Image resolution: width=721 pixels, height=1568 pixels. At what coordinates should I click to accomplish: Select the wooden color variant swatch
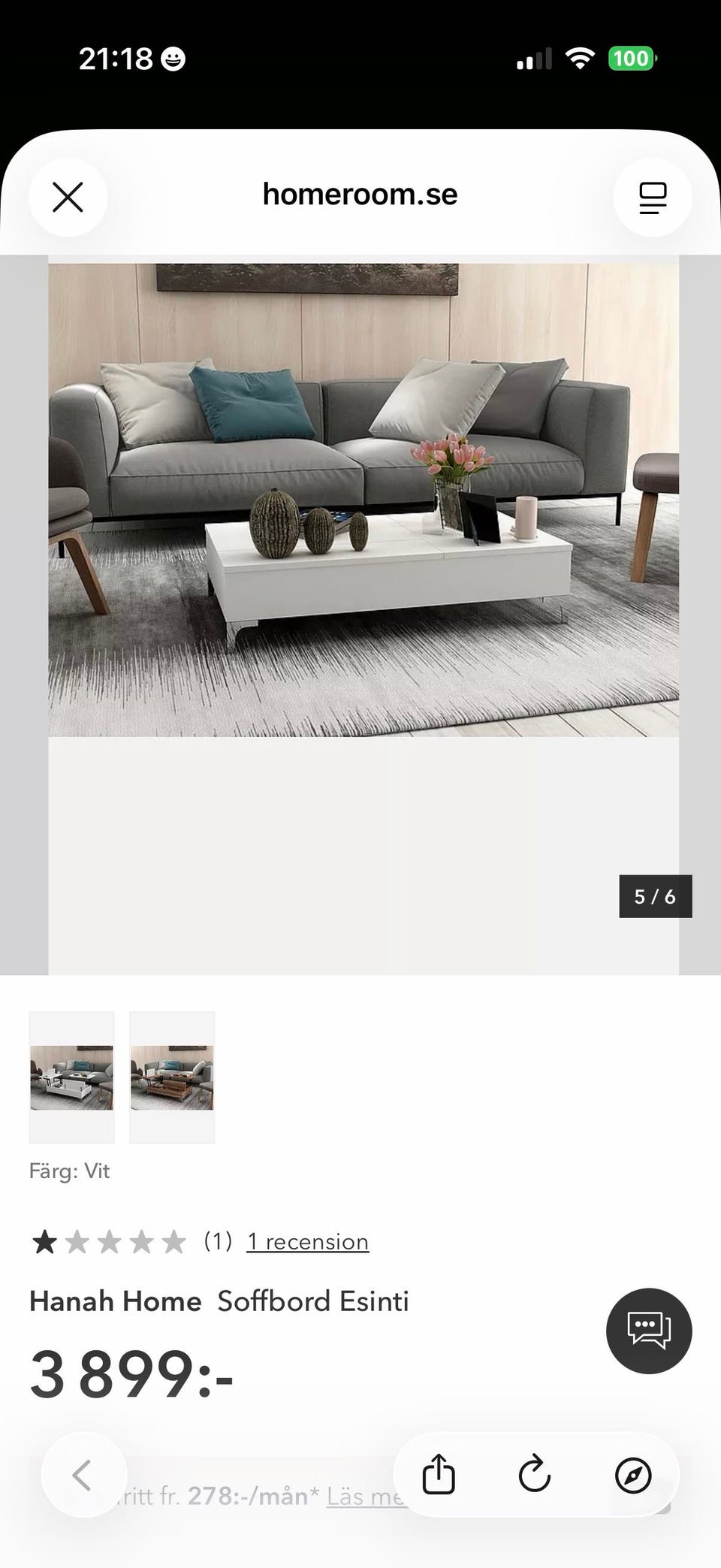click(x=172, y=1077)
